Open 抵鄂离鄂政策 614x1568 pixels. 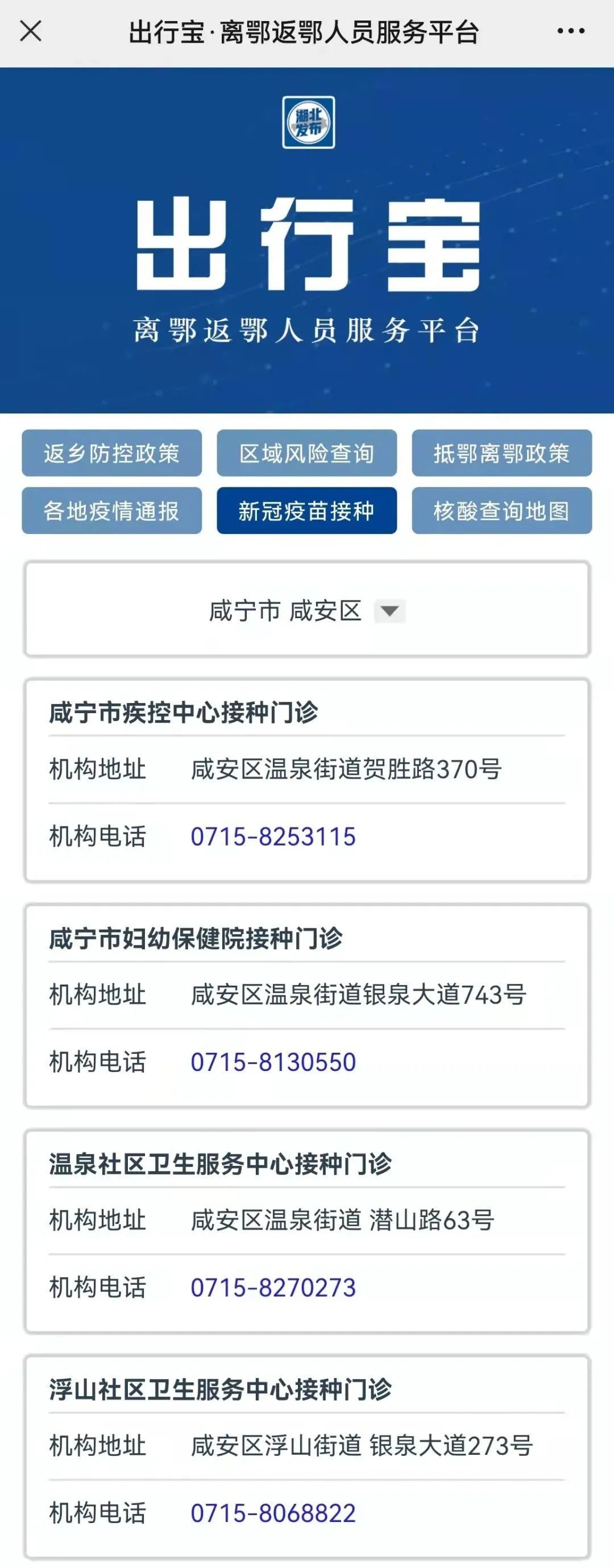coord(501,453)
